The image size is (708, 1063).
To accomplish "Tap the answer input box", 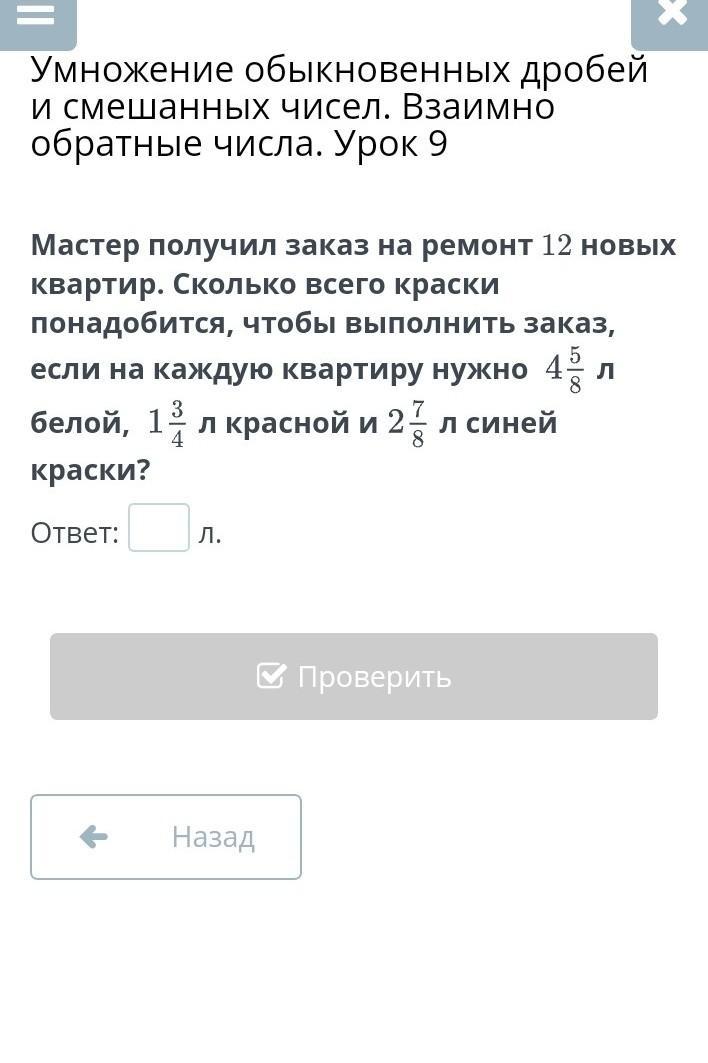I will 159,528.
